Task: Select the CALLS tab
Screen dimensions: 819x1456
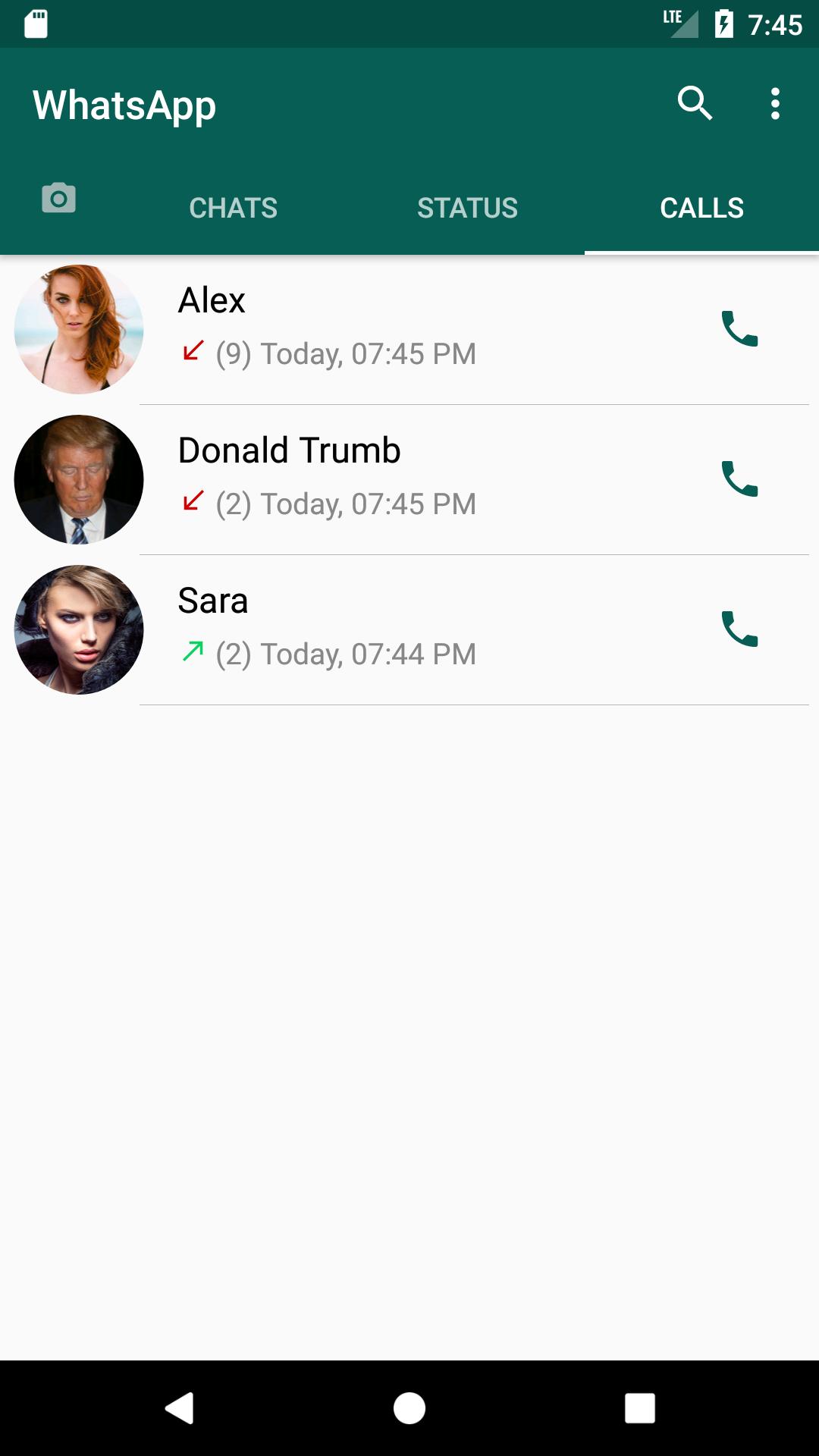Action: (x=701, y=208)
